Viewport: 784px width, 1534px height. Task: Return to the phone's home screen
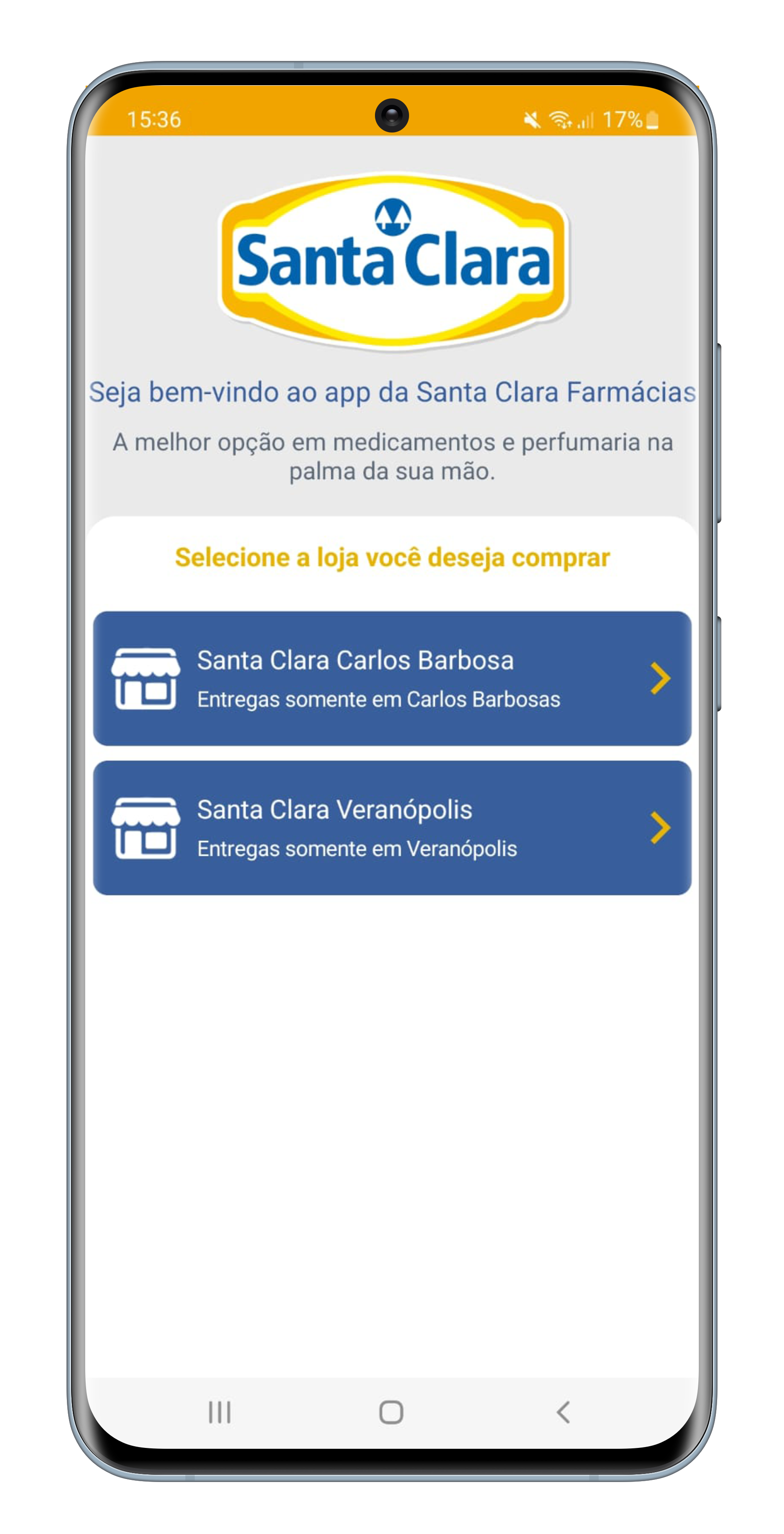[391, 1412]
